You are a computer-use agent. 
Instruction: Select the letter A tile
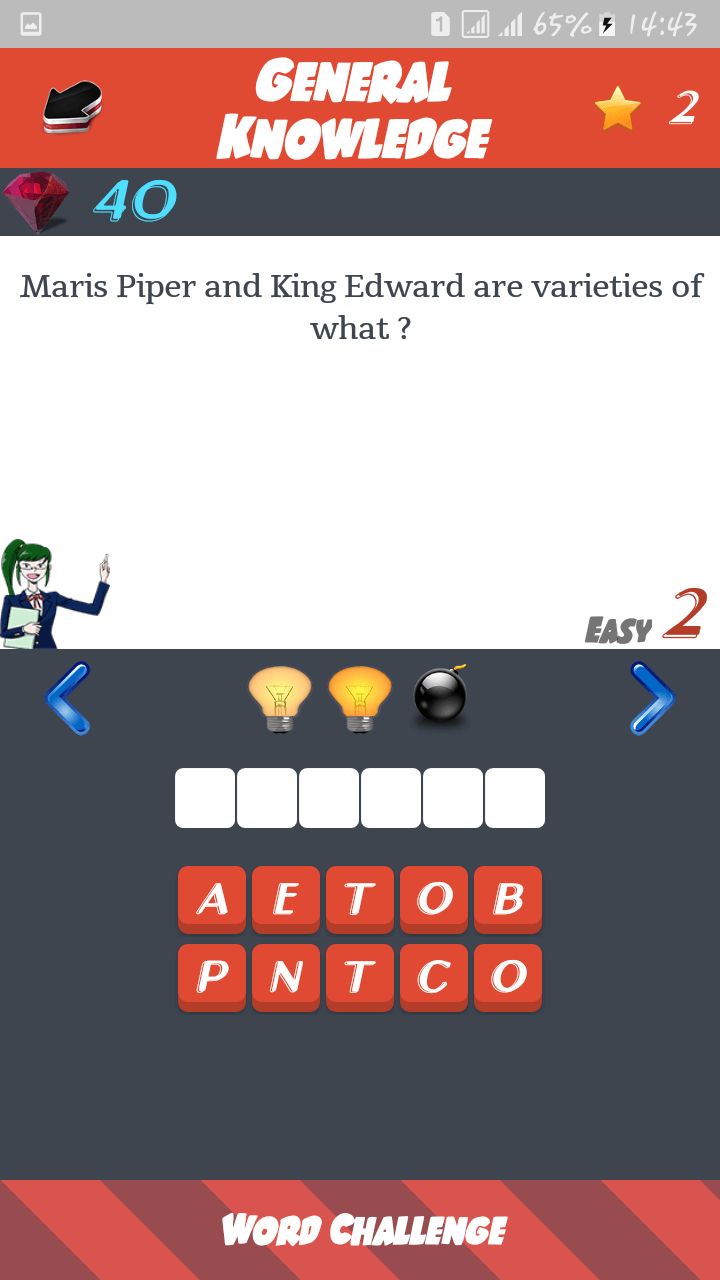(212, 899)
